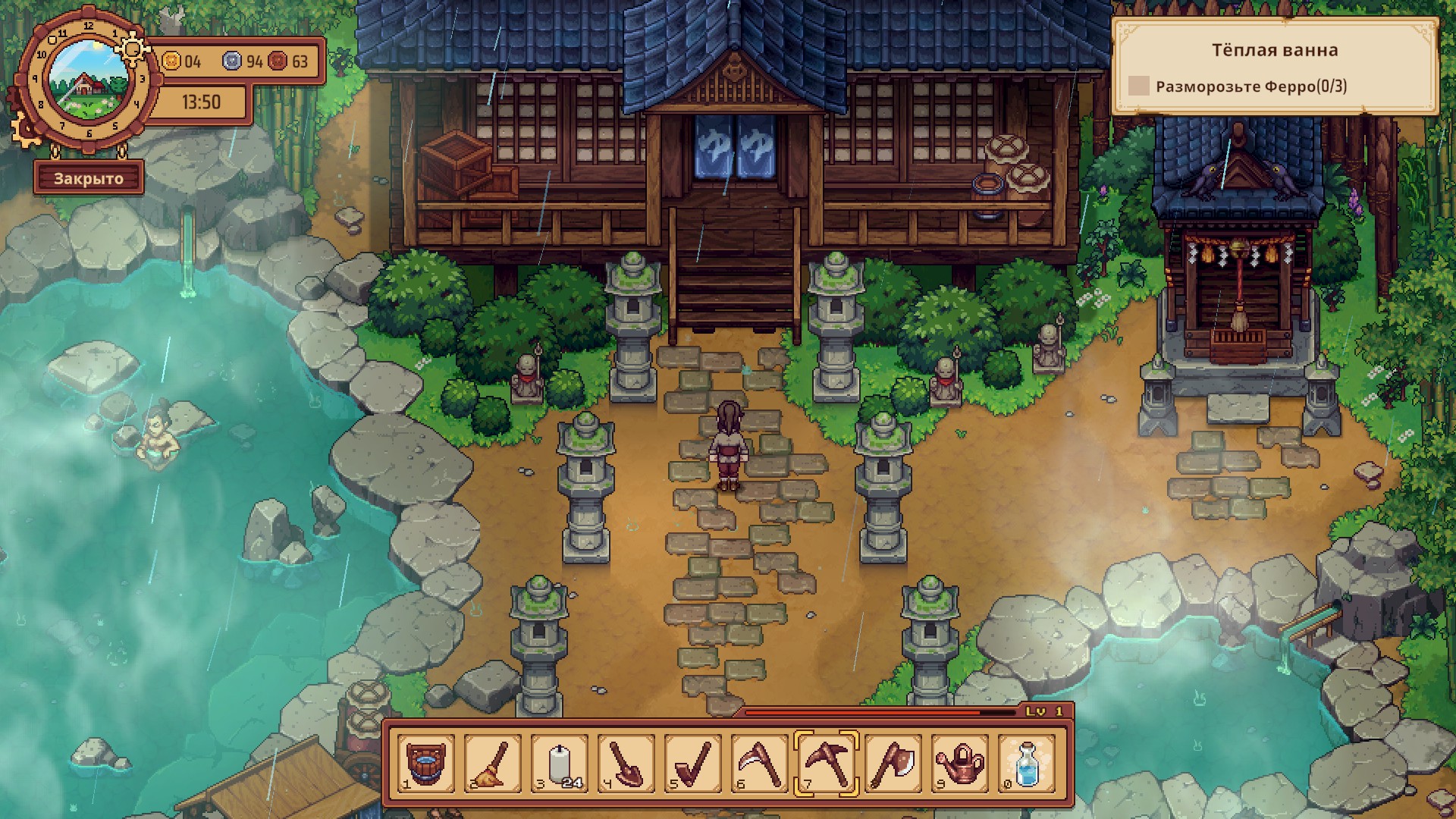Viewport: 1456px width, 819px height.
Task: Select the water bottle in slot 0
Action: coord(1027,763)
